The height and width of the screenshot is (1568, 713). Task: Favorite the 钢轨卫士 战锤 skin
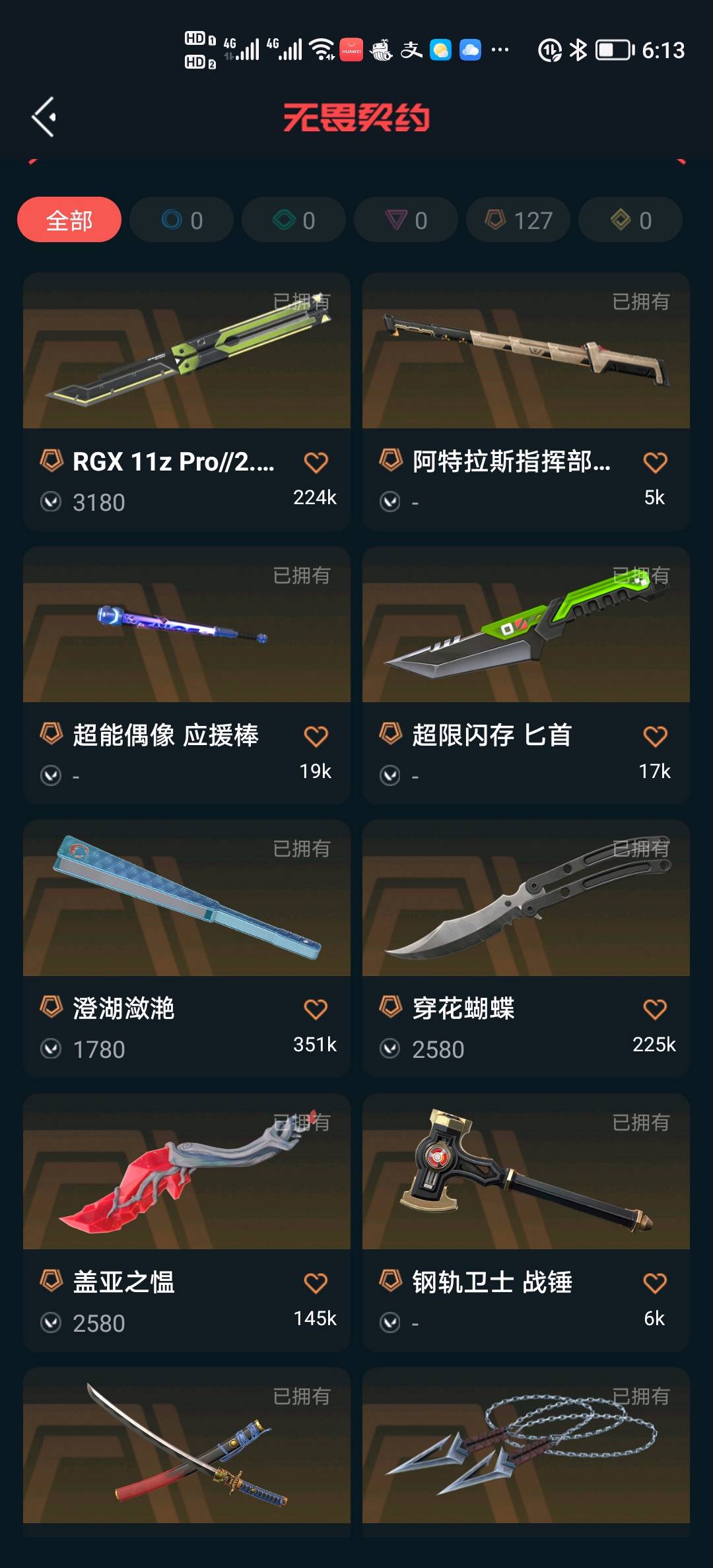pos(655,1284)
